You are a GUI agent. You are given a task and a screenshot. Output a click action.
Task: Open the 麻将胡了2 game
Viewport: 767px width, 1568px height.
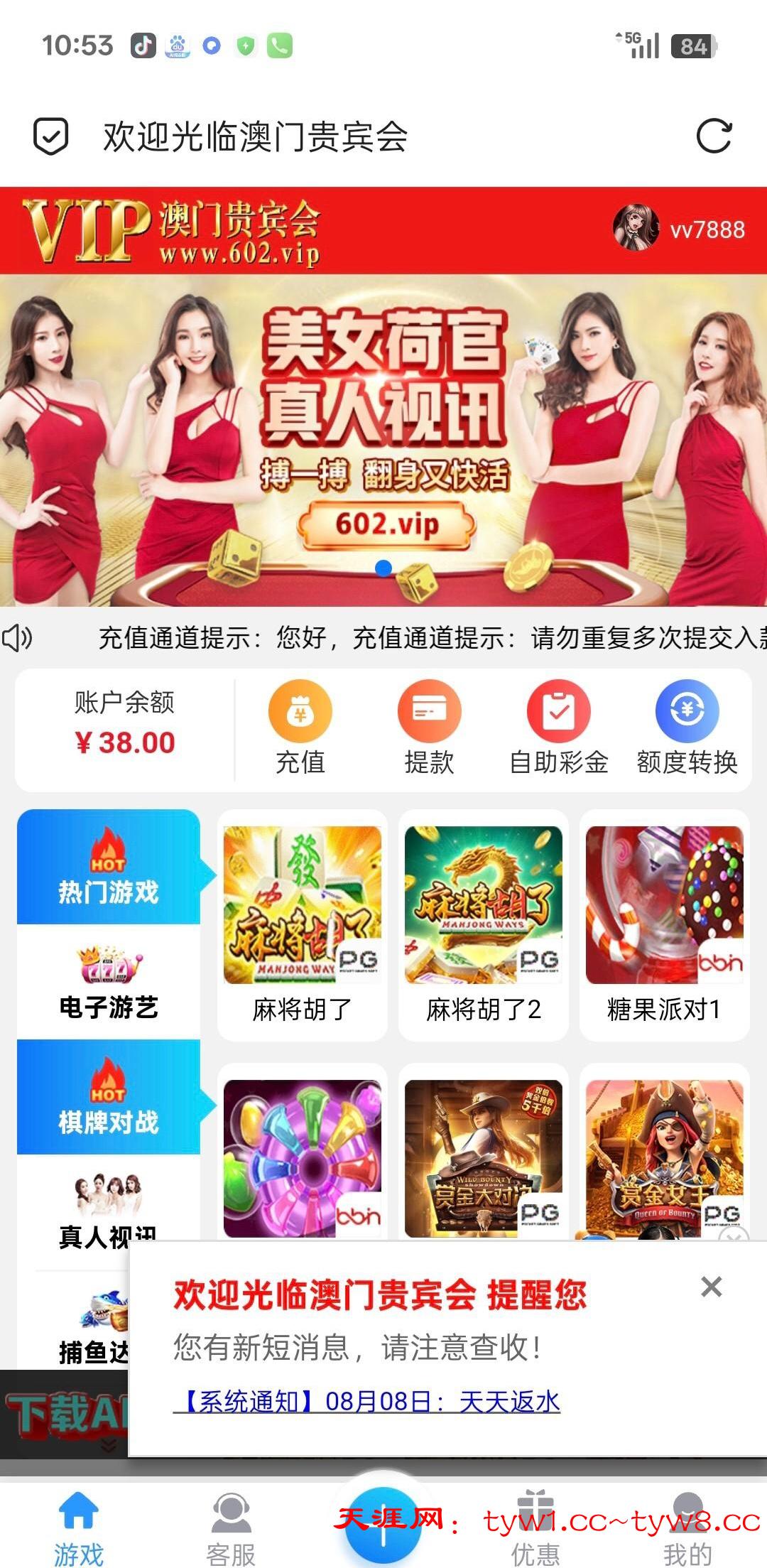(x=484, y=924)
